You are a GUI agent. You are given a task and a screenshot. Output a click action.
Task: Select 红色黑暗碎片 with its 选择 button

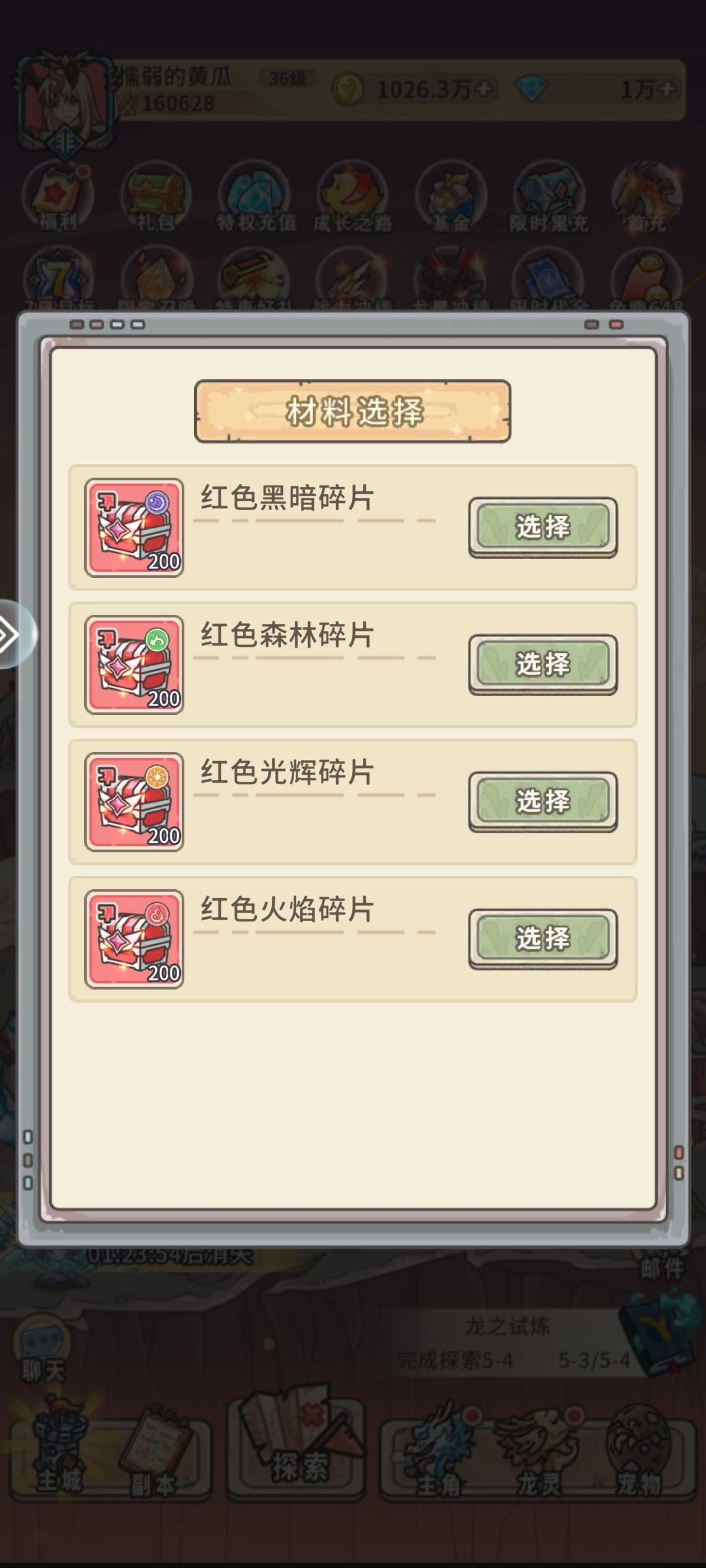click(542, 528)
